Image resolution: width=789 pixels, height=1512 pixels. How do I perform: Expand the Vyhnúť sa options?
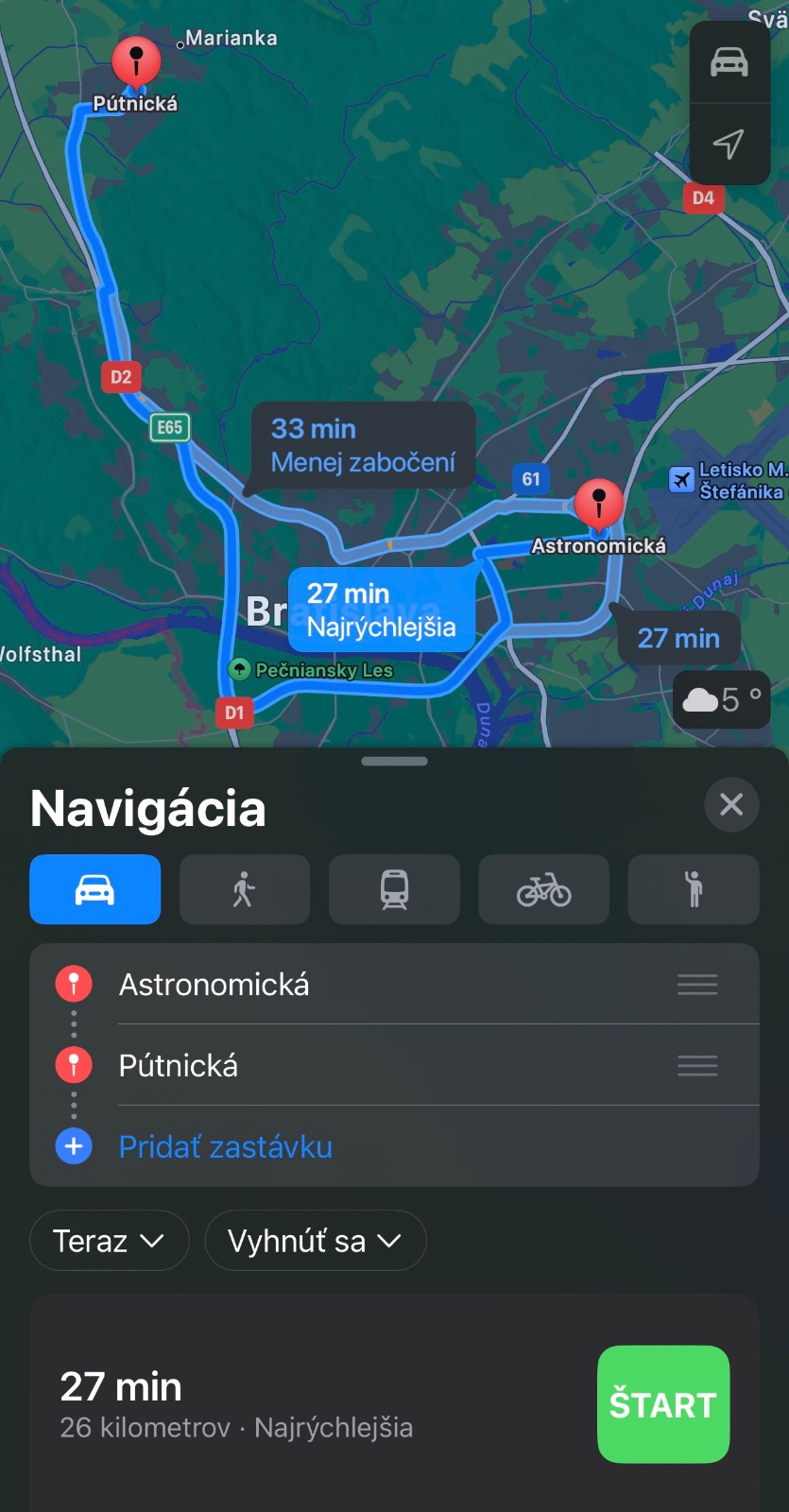[x=315, y=1241]
